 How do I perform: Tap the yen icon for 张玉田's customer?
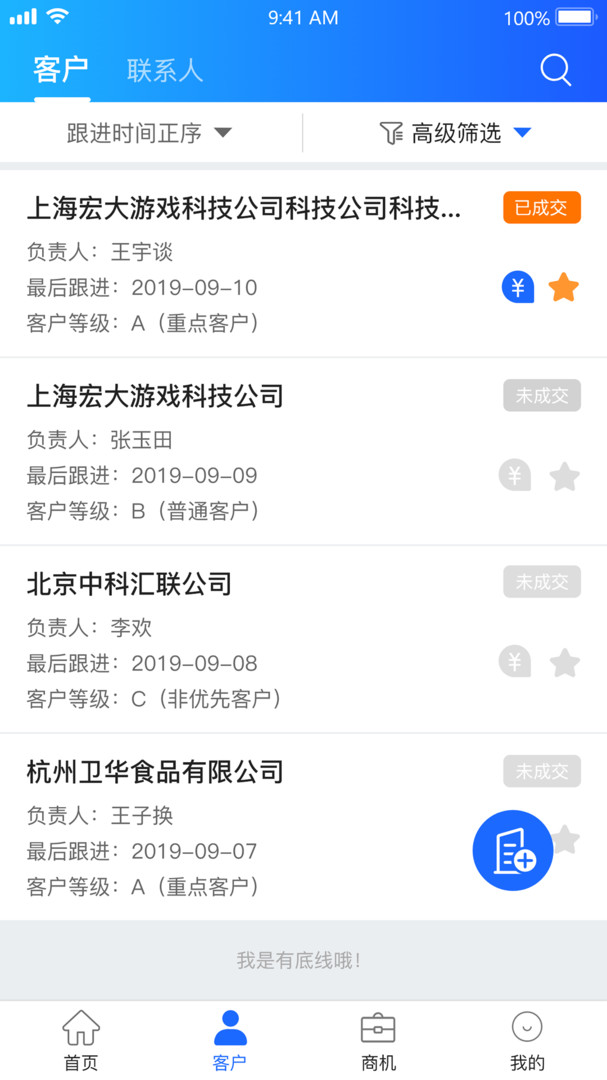click(x=515, y=476)
